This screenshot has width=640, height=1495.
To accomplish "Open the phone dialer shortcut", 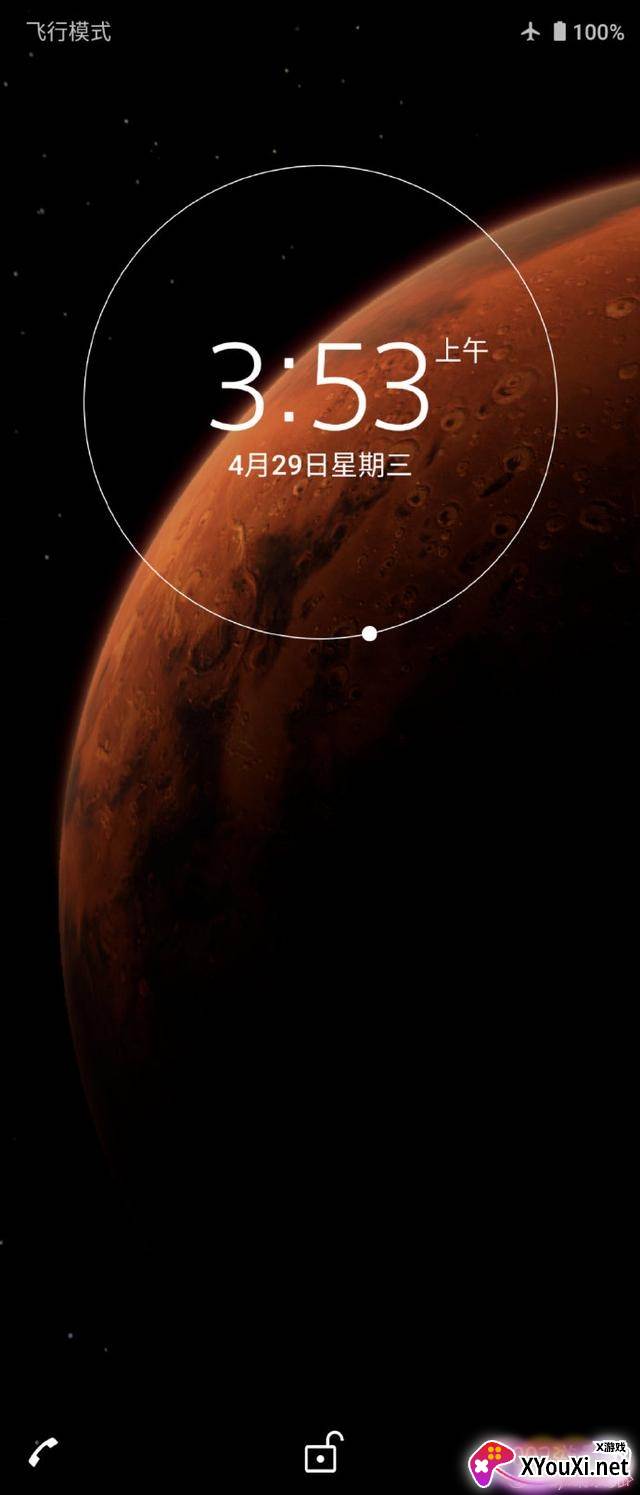I will pyautogui.click(x=42, y=1452).
